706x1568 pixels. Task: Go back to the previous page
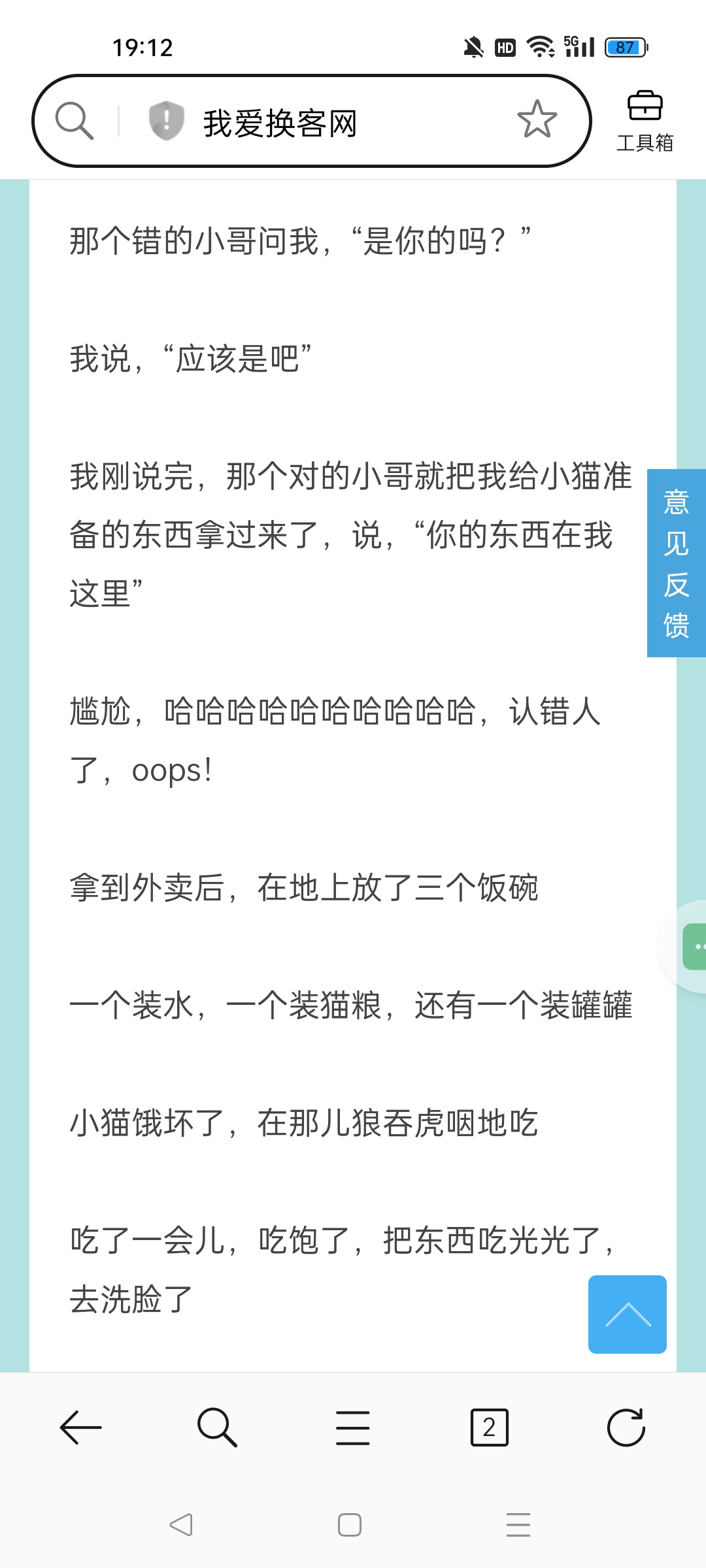[81, 1428]
